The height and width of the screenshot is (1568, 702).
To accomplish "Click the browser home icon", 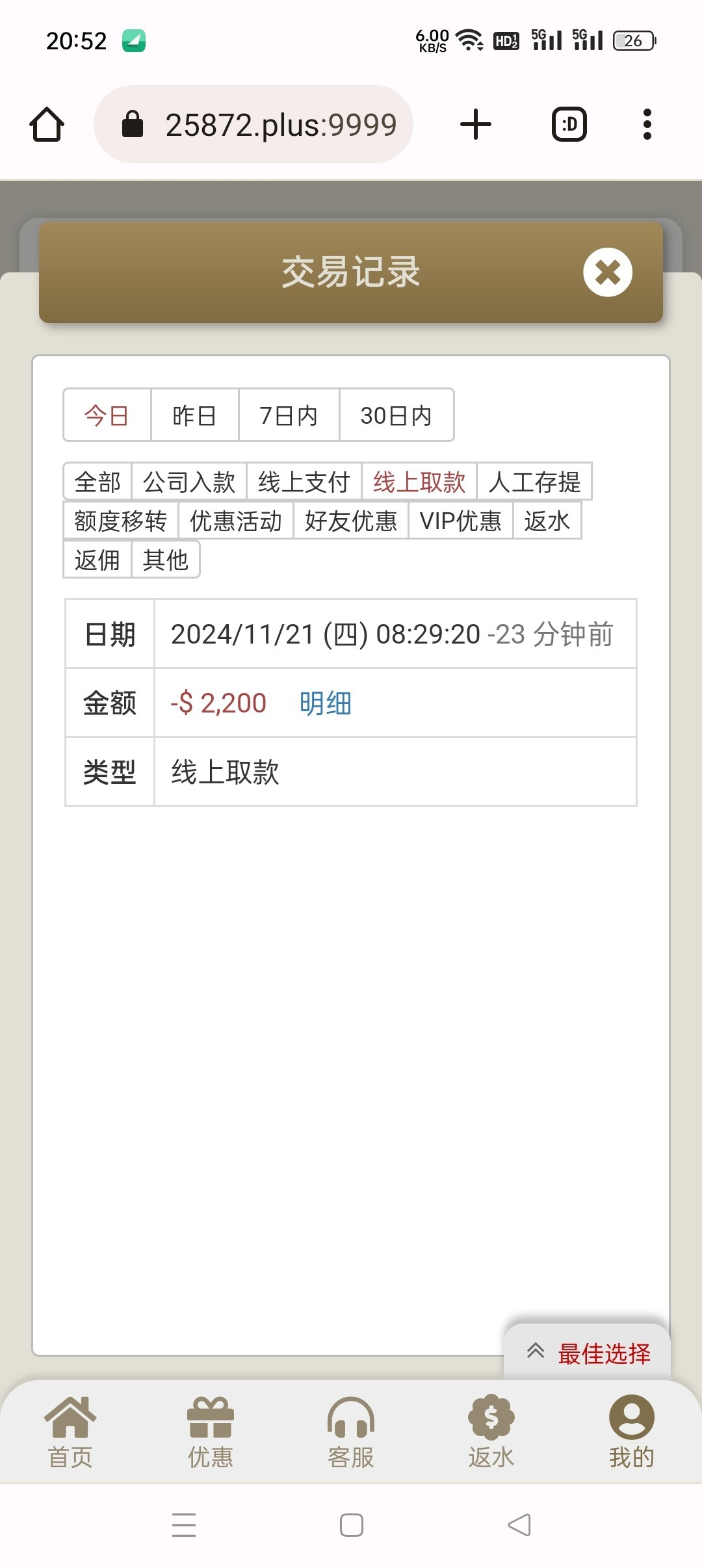I will pyautogui.click(x=47, y=124).
